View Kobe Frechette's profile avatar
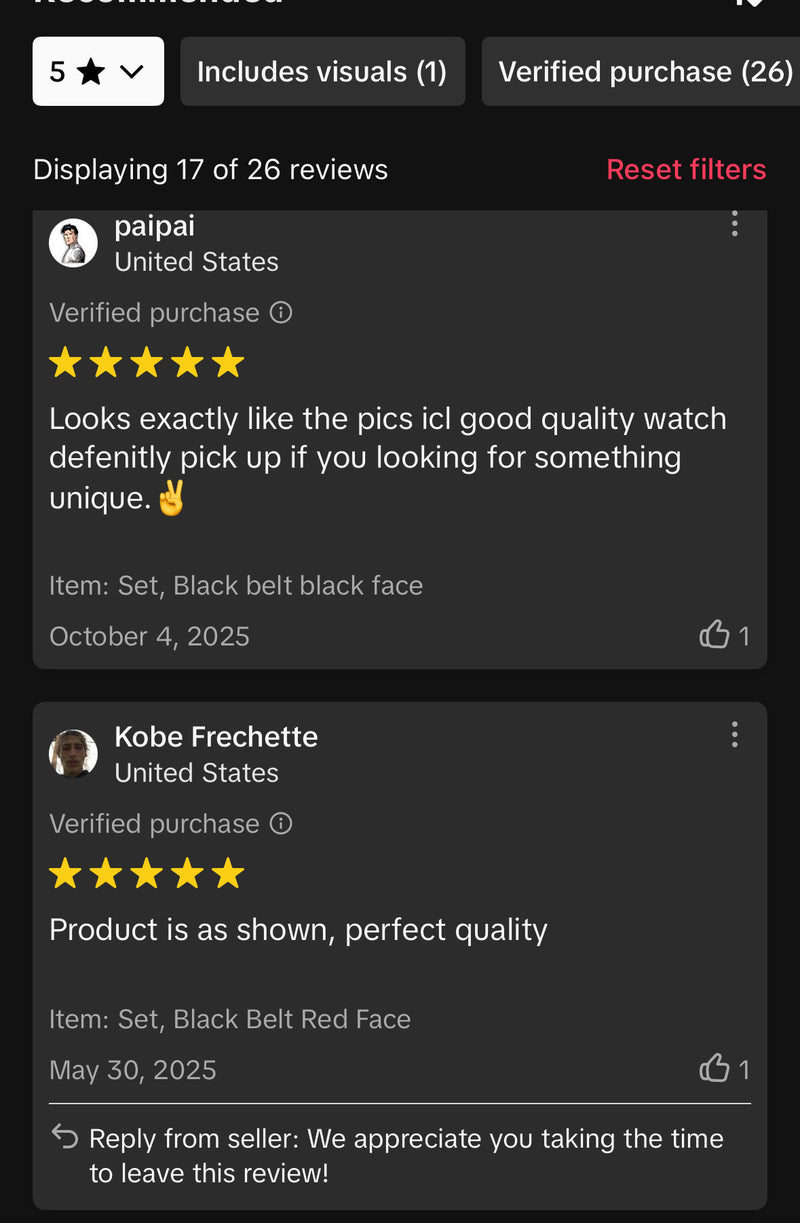The image size is (800, 1223). (73, 753)
